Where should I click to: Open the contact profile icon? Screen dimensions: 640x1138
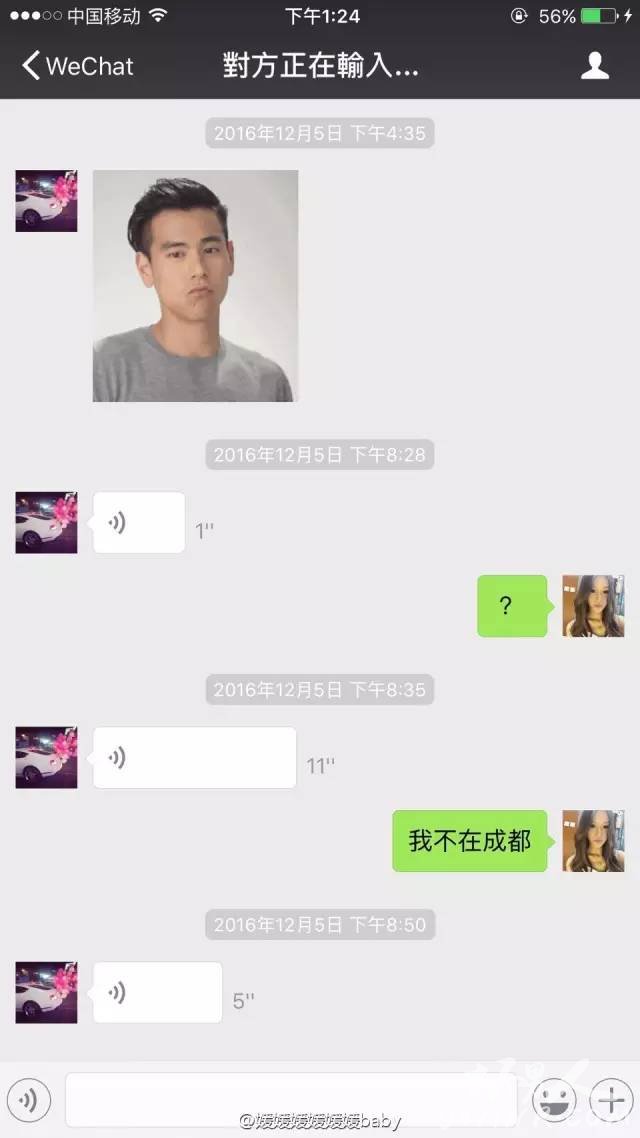coord(594,65)
